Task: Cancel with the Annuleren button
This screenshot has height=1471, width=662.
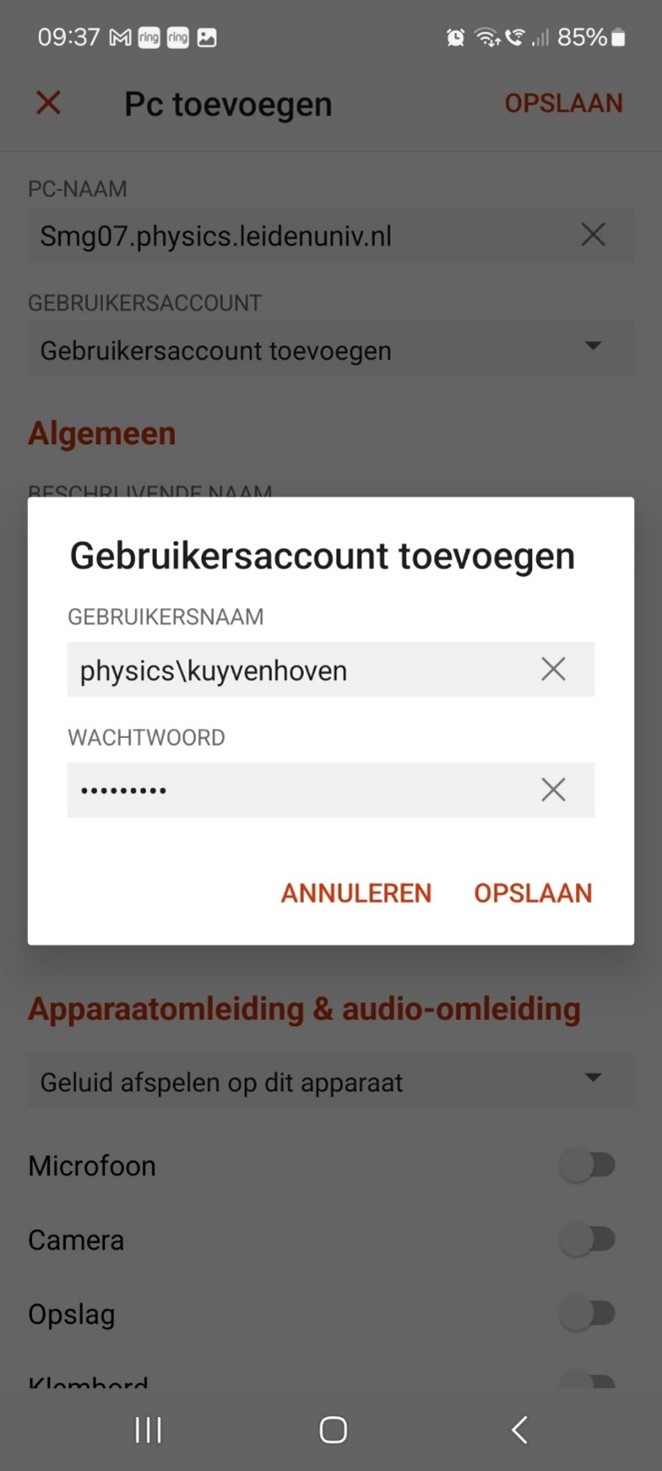Action: point(356,893)
